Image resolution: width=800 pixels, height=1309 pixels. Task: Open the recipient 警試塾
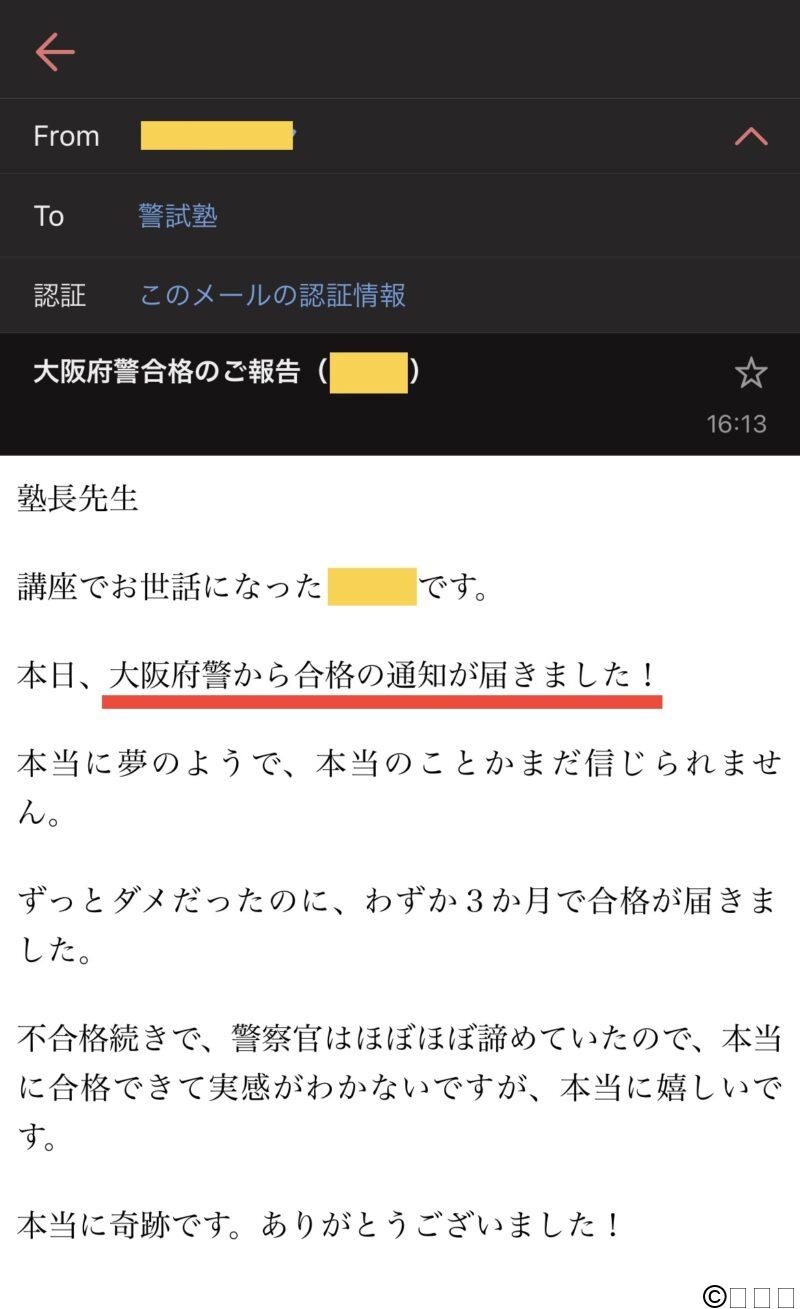[178, 216]
